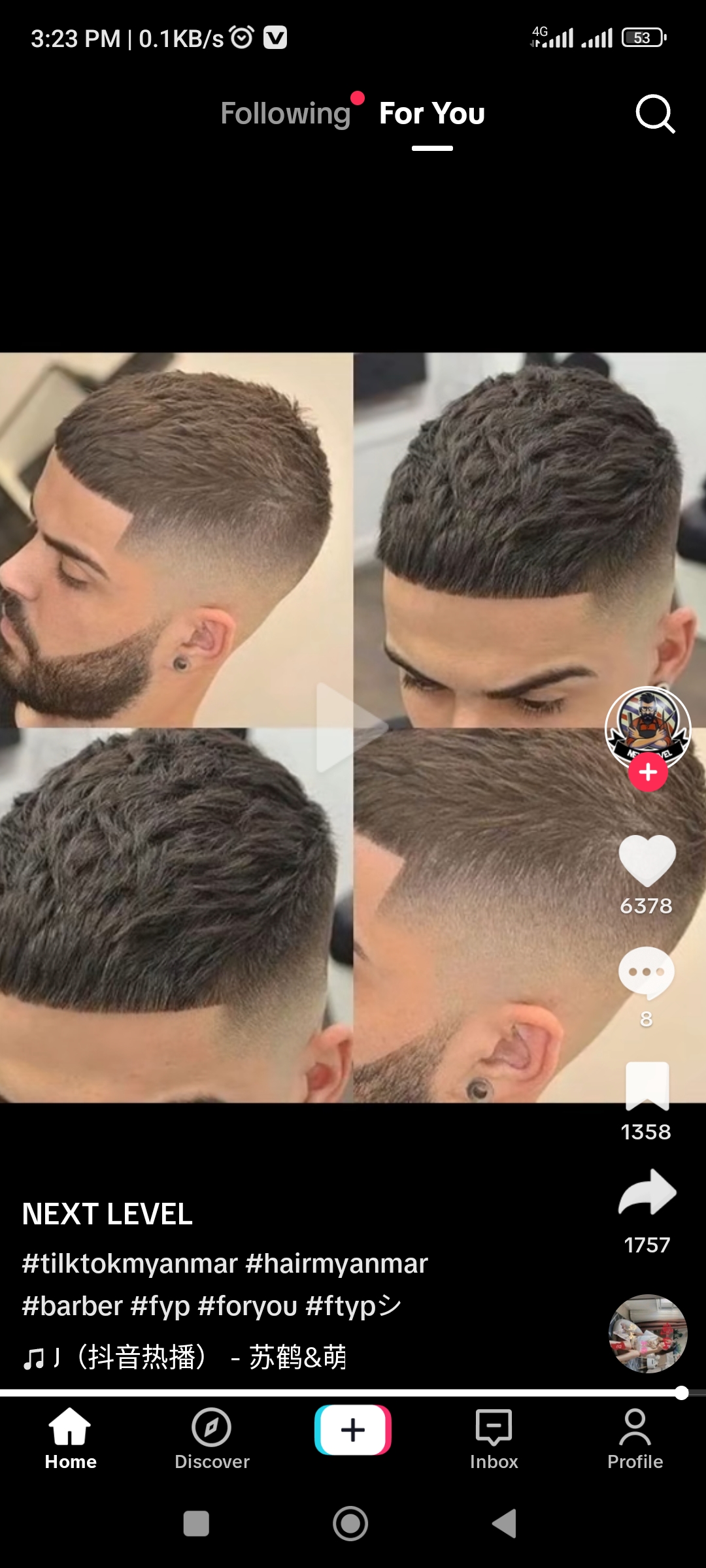View the NEXT LEVEL account
Screen dimensions: 706x1568
[107, 1214]
